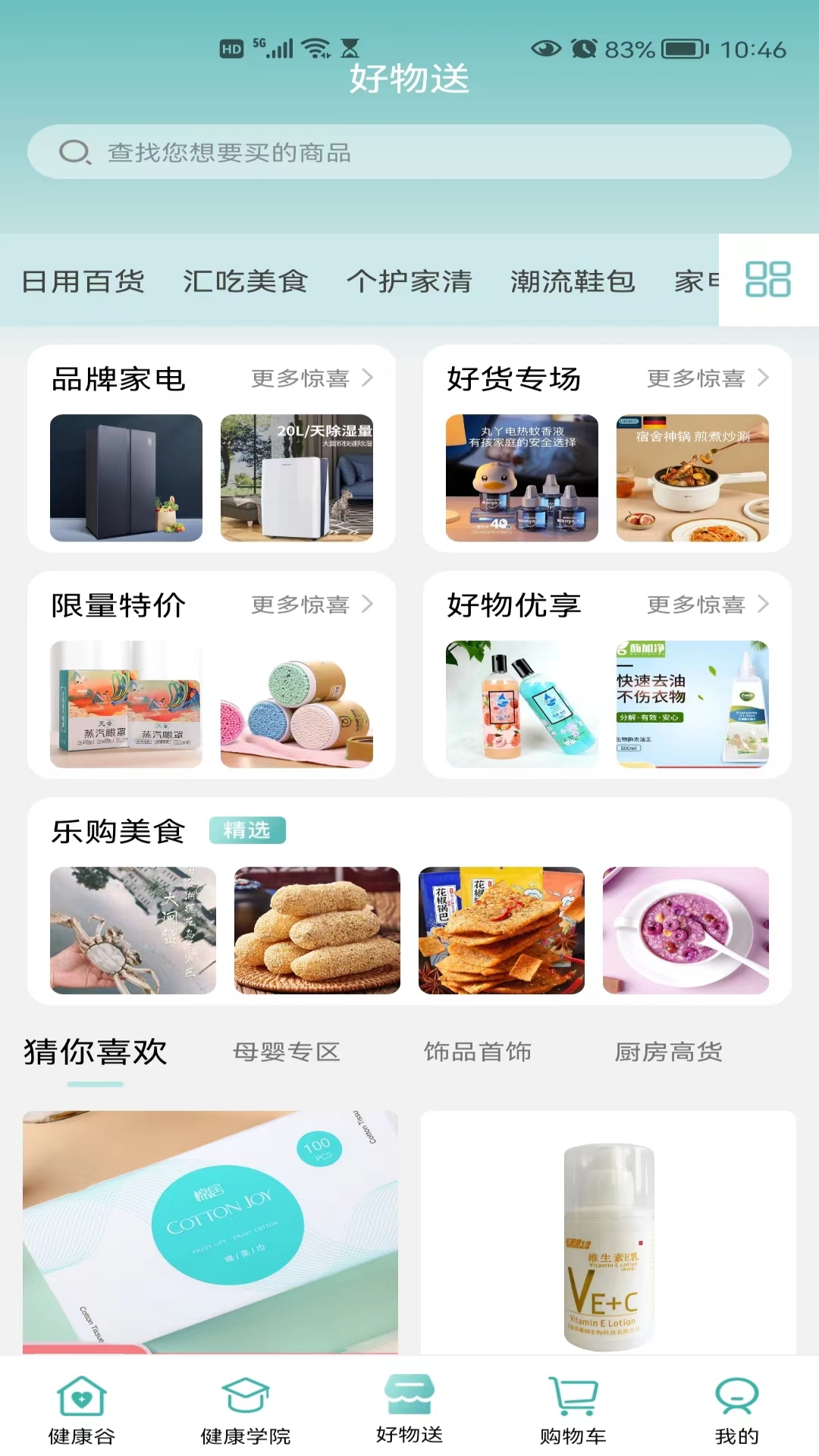Open the all-categories grid icon
Viewport: 819px width, 1456px height.
click(768, 280)
